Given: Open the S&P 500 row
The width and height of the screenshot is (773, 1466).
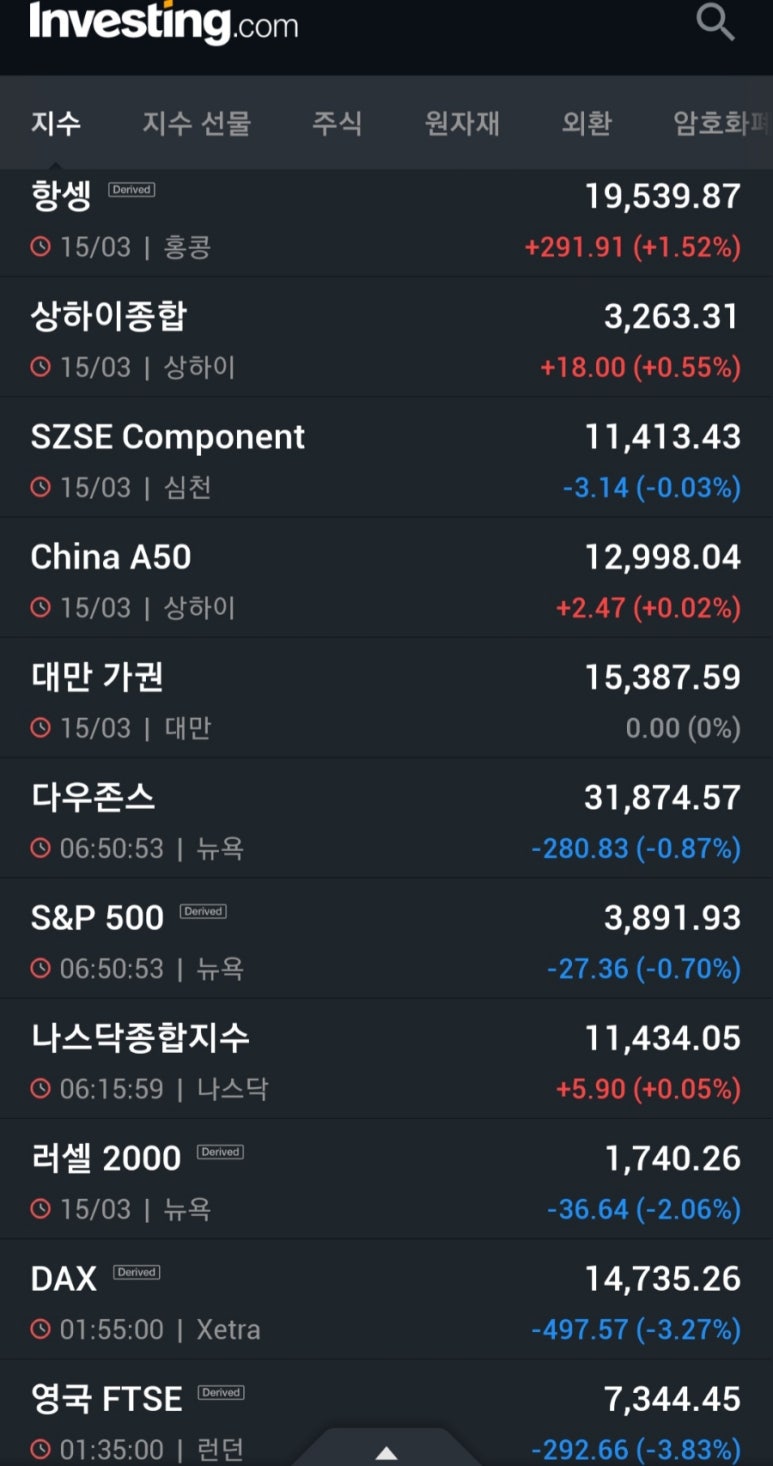Looking at the screenshot, I should click(x=386, y=938).
